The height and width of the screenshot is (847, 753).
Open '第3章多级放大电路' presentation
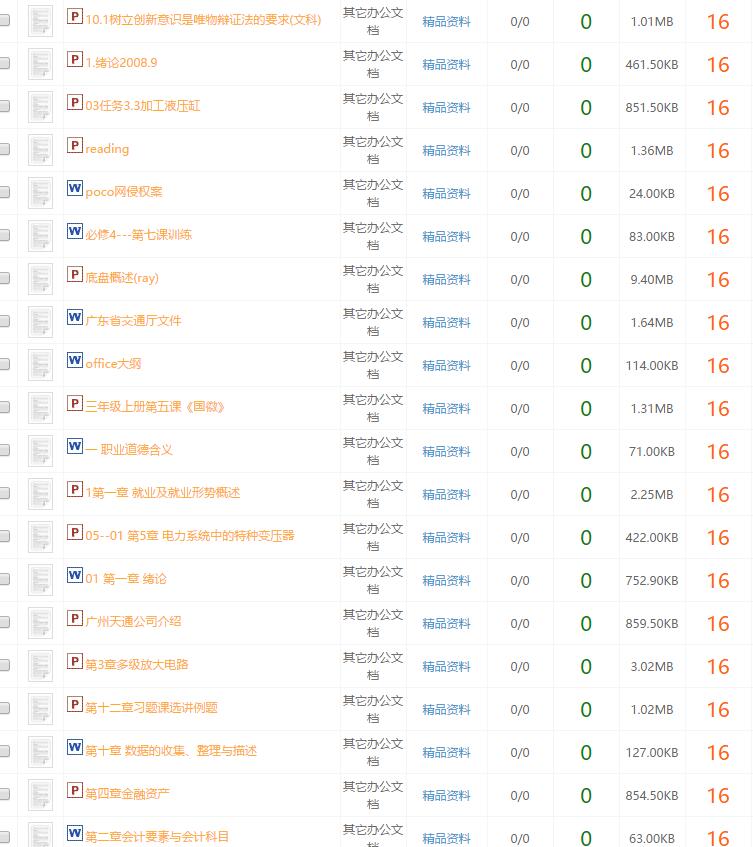tap(137, 664)
